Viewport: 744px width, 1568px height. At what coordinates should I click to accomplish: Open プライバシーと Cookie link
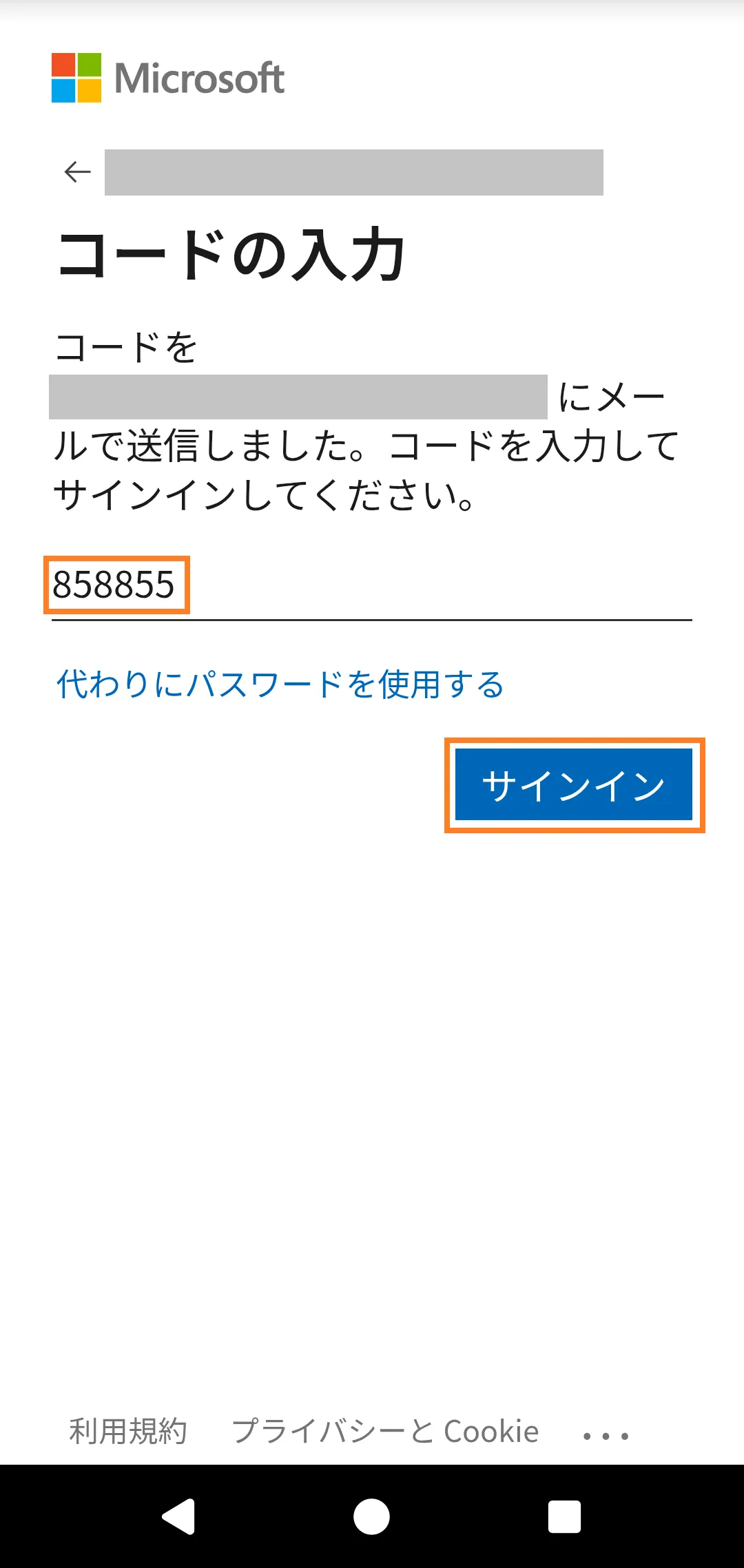click(x=385, y=1431)
